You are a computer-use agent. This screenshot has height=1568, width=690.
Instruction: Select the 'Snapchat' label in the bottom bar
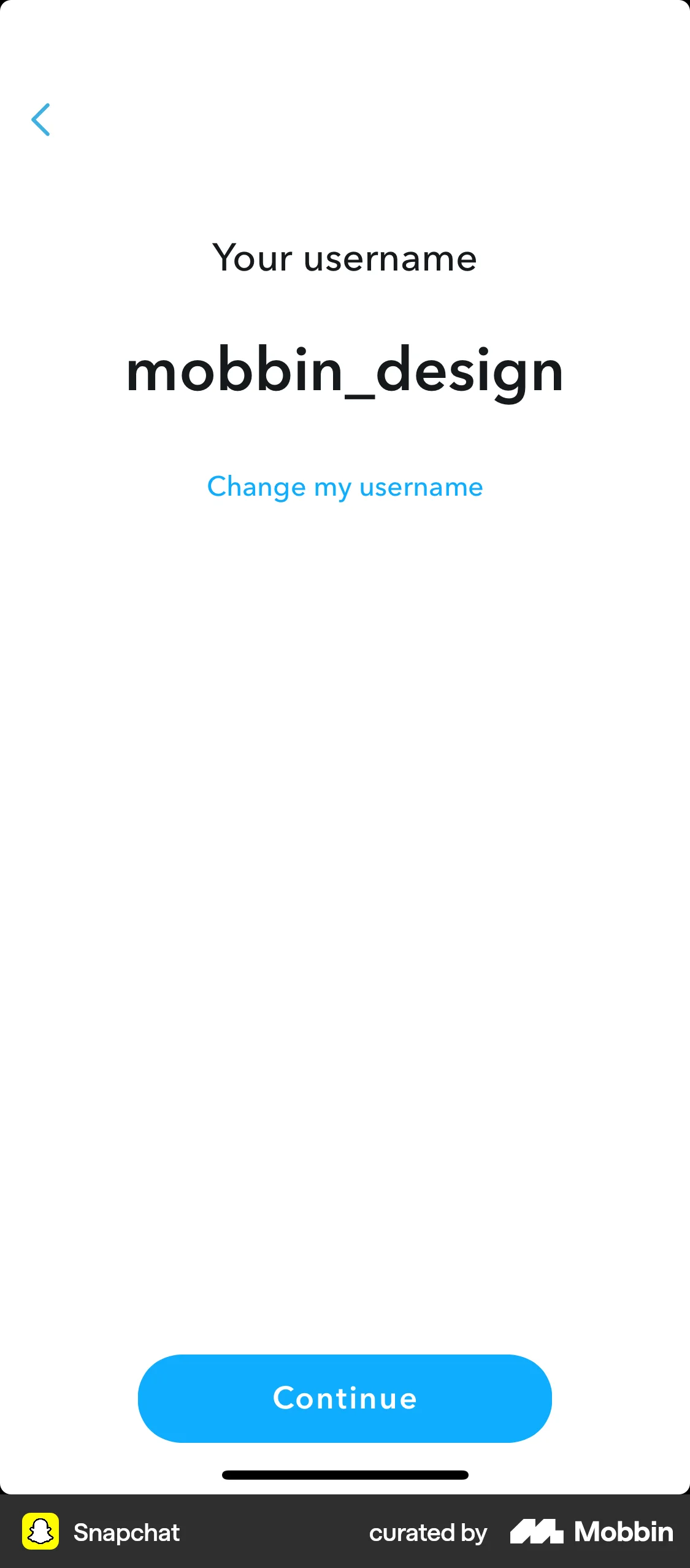(126, 1532)
